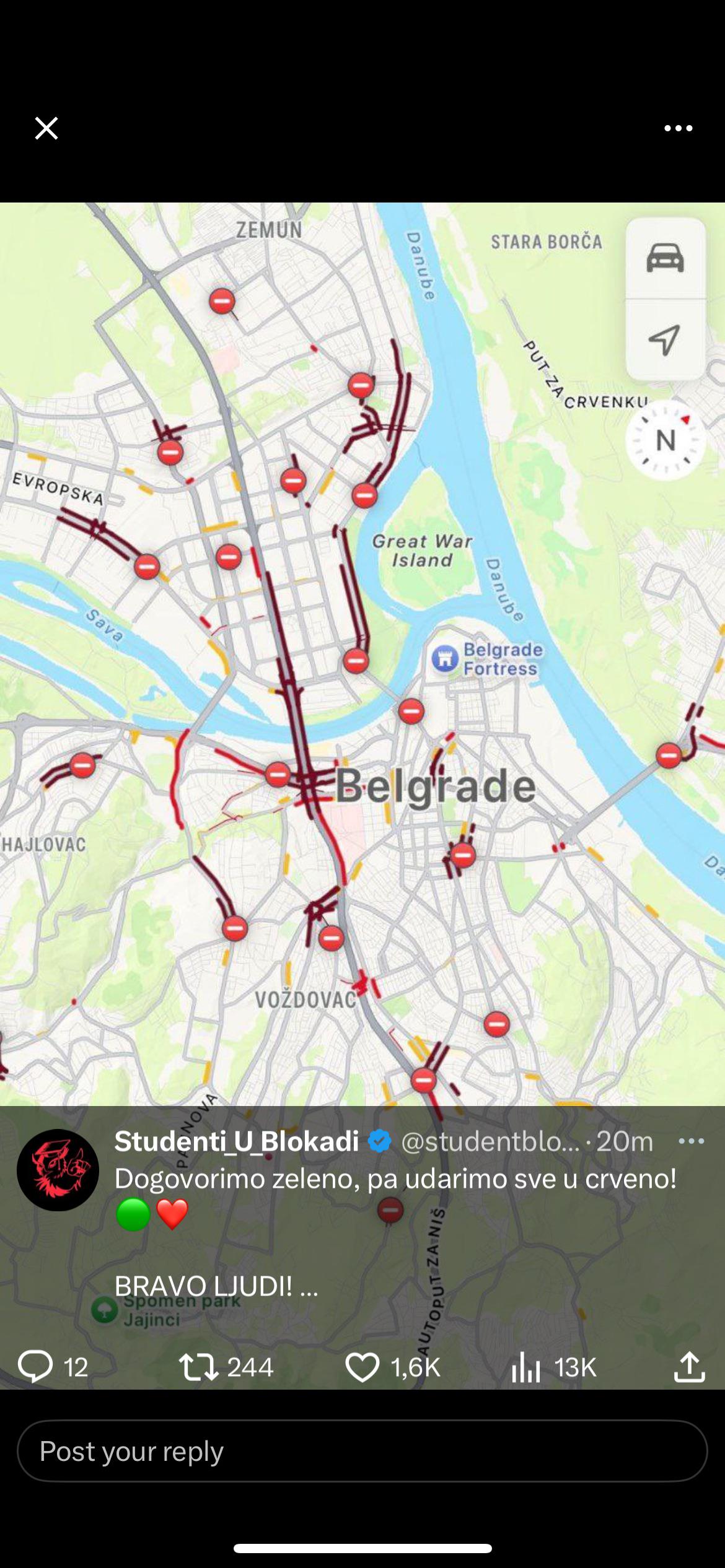Screen dimensions: 725x1568
Task: Close the full-screen image viewer
Action: coord(46,128)
